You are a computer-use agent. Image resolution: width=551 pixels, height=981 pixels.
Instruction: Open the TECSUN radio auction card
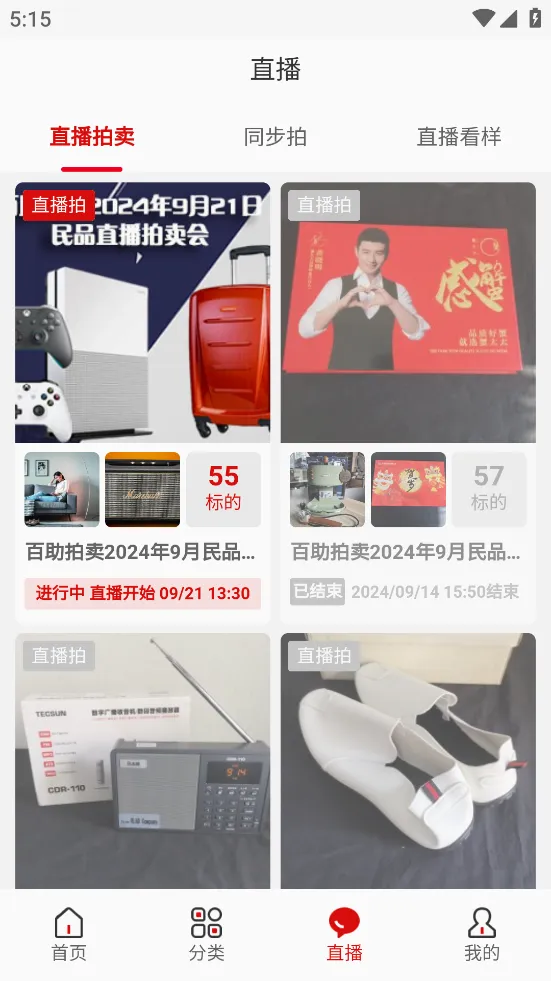(x=143, y=761)
